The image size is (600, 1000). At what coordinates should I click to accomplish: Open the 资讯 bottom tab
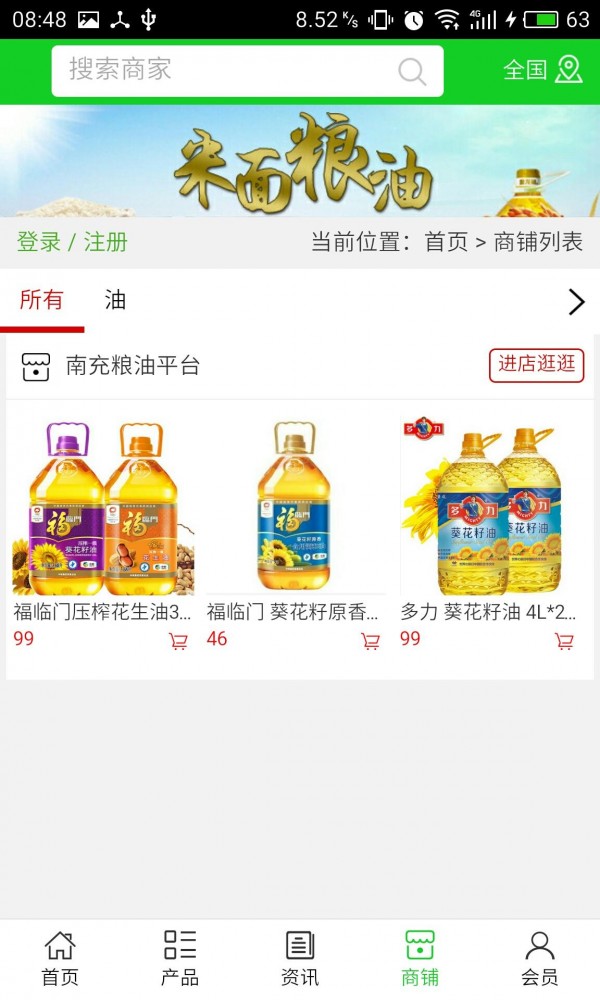point(300,959)
